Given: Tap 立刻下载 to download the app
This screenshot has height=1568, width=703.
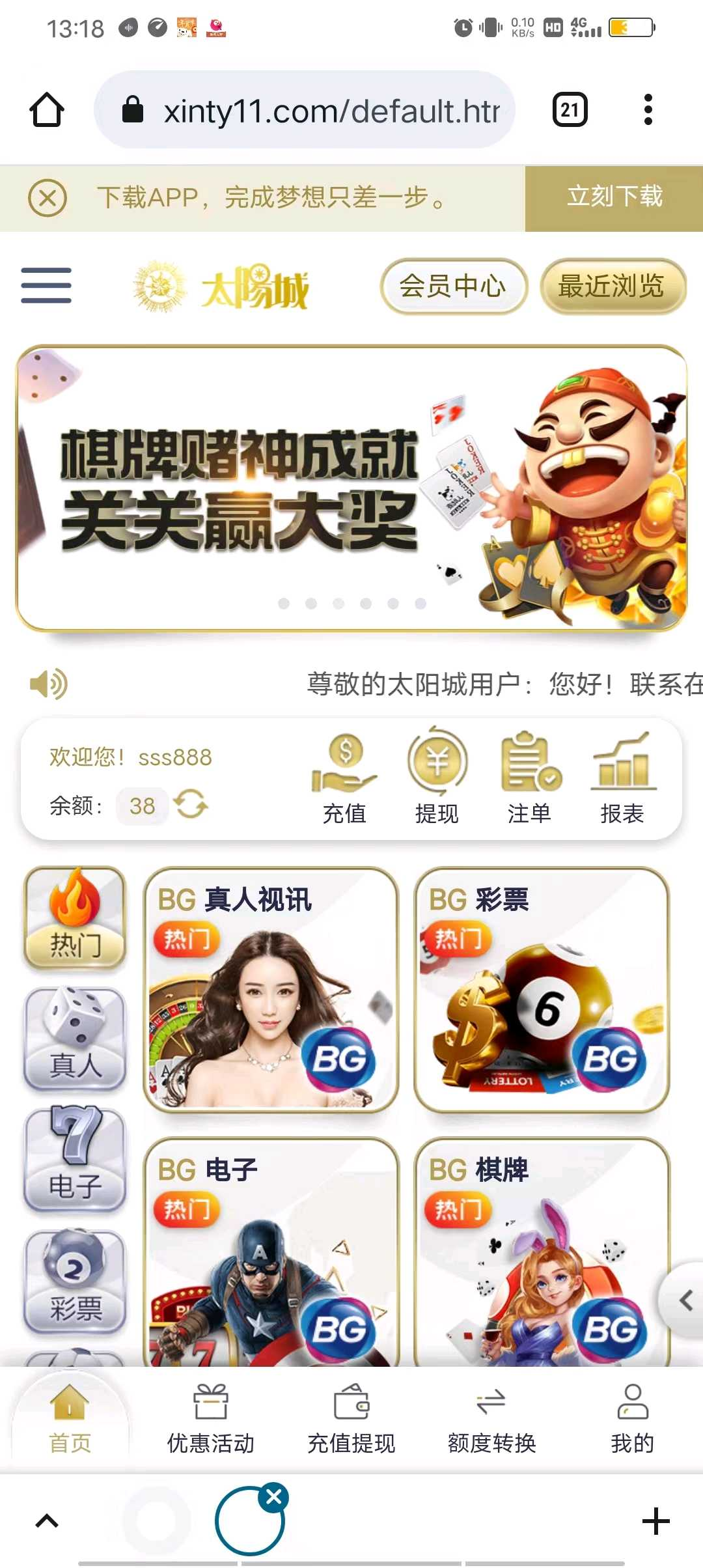Looking at the screenshot, I should pos(614,198).
